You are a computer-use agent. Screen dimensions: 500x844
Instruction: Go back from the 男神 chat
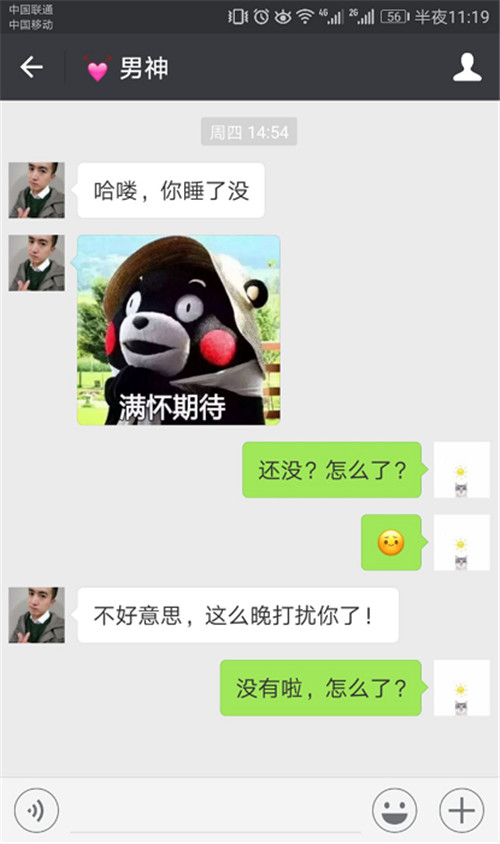pos(31,67)
